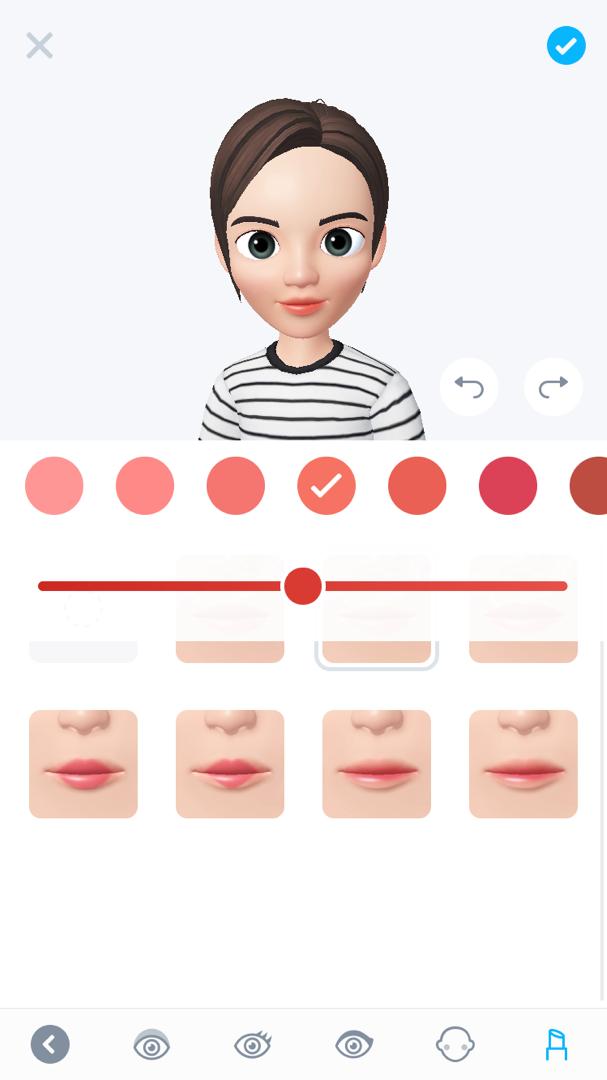The height and width of the screenshot is (1080, 607).
Task: Switch to the eyeliner eye tab
Action: tap(354, 1045)
